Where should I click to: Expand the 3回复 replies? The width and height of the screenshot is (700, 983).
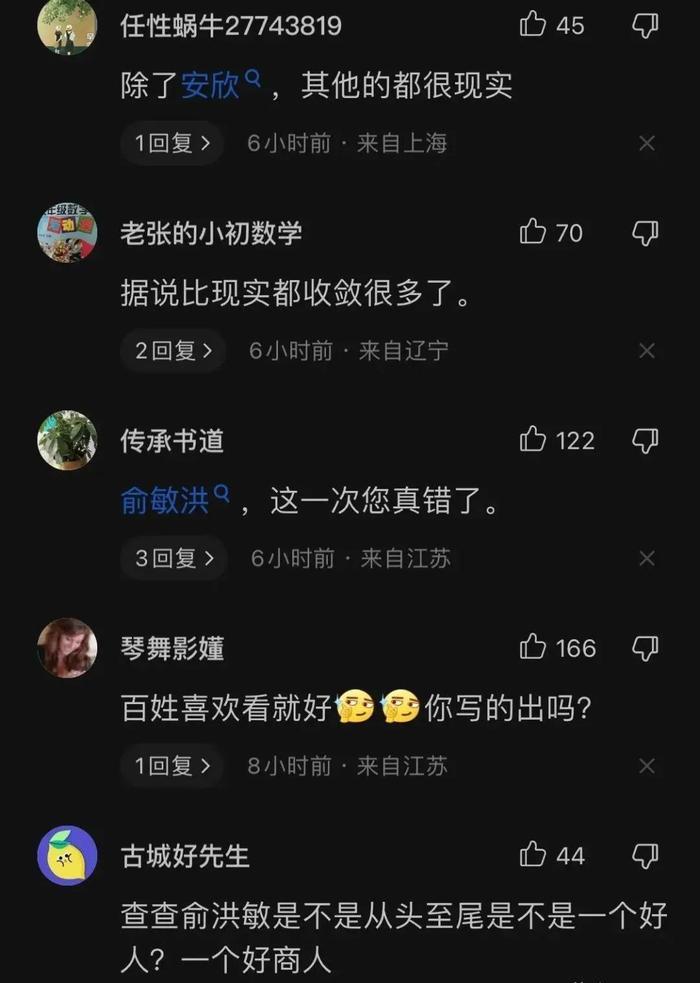174,558
